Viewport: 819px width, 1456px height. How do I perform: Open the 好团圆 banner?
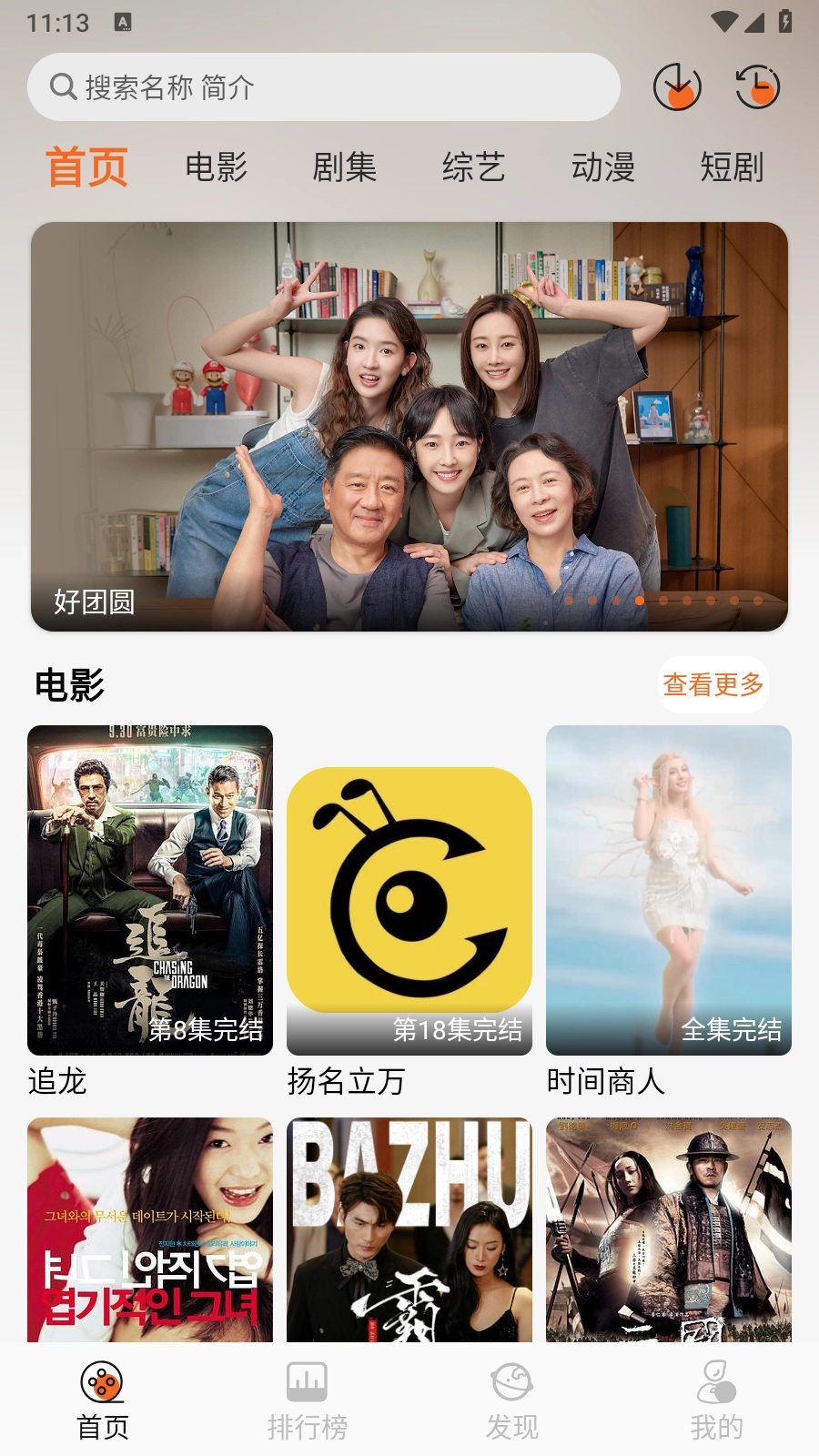click(409, 428)
